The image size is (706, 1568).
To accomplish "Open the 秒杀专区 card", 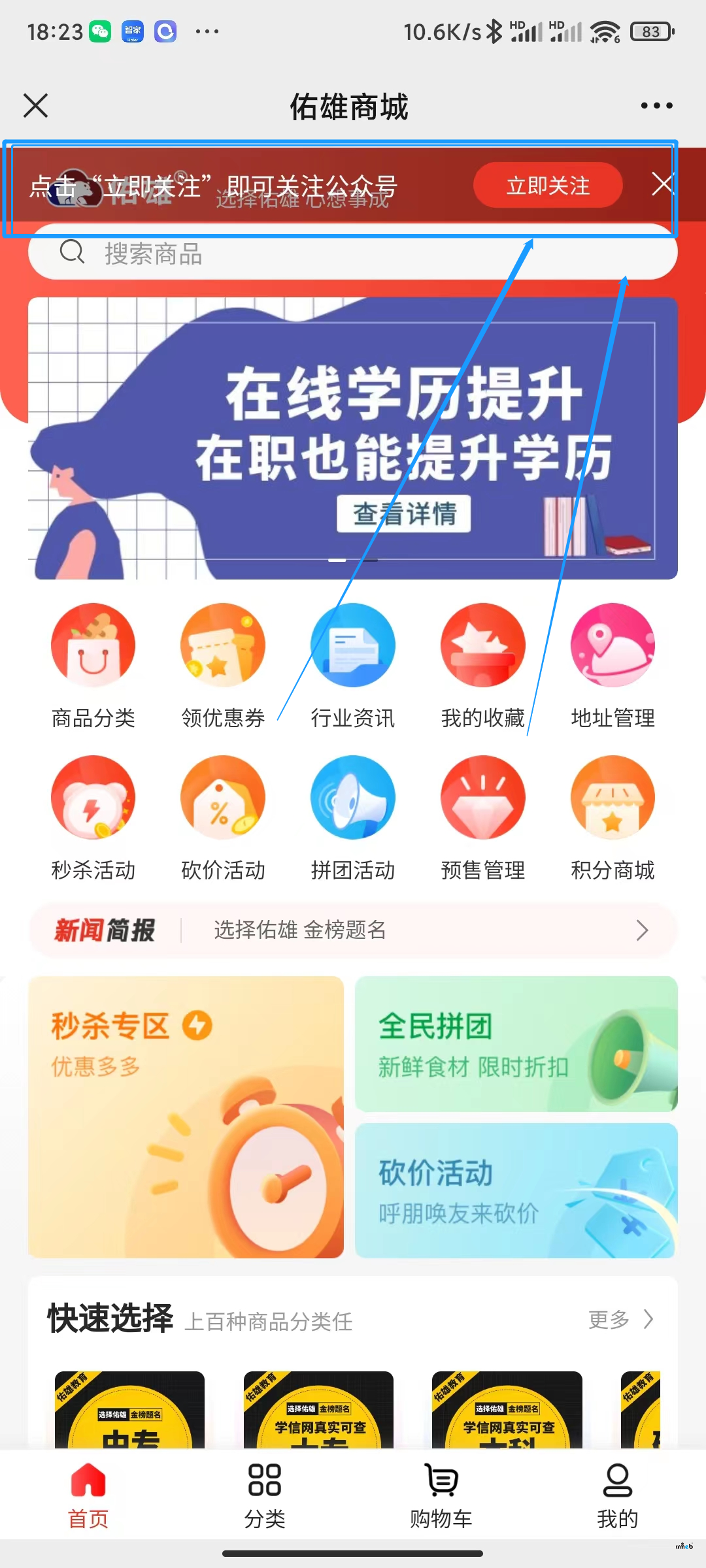I will click(x=186, y=1117).
